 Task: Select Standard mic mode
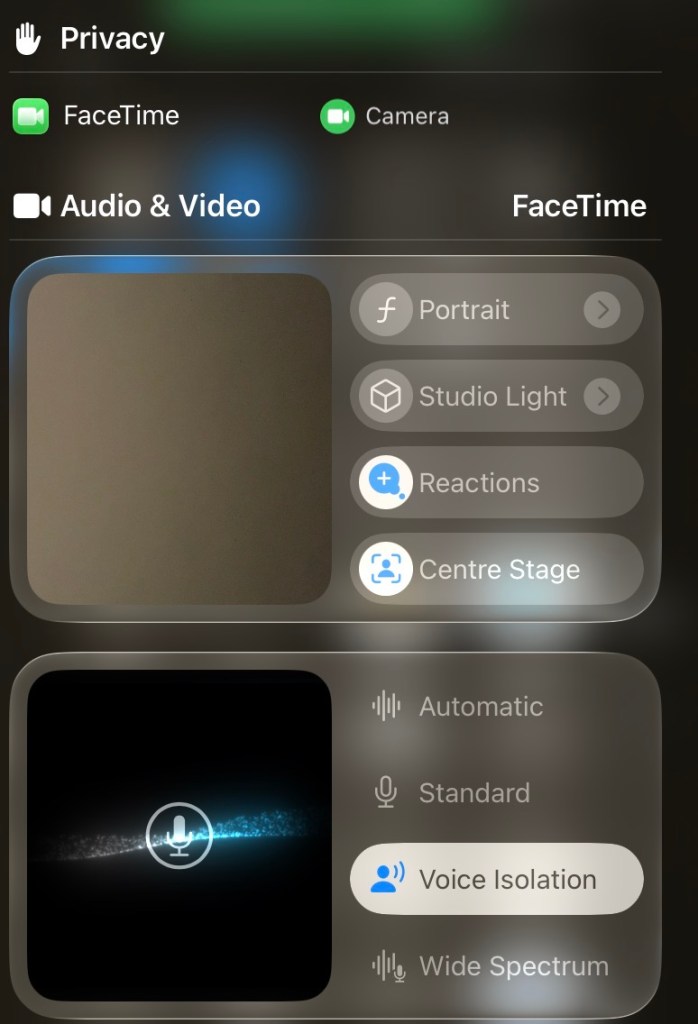coord(473,793)
